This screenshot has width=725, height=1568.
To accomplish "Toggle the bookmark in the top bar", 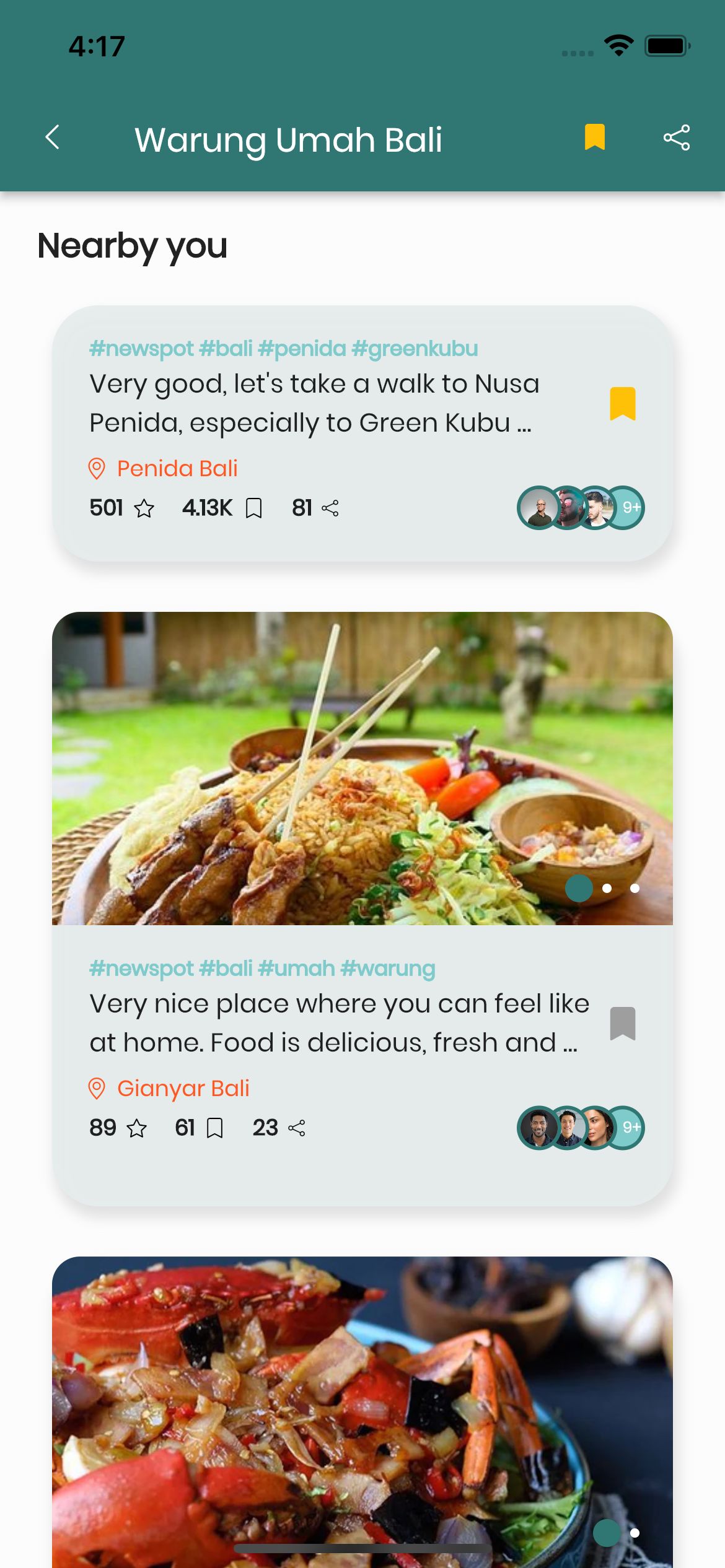I will click(594, 137).
